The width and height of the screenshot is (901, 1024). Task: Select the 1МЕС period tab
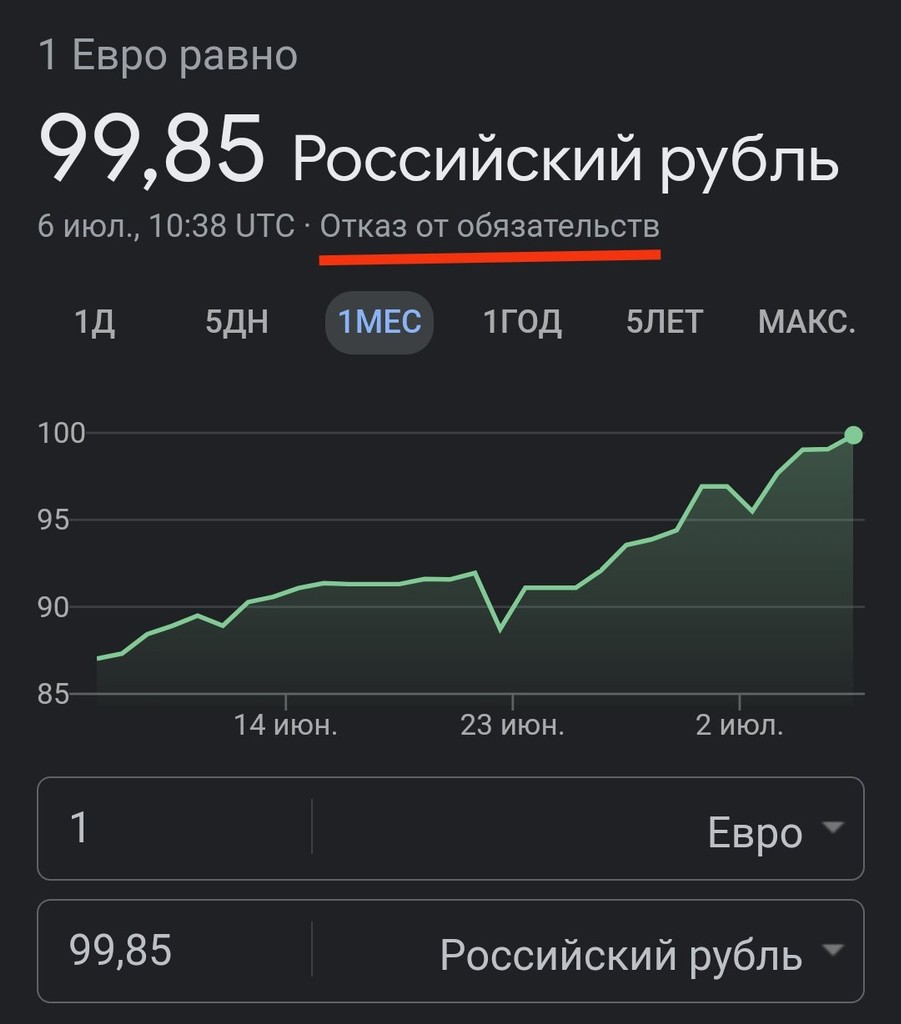click(379, 322)
